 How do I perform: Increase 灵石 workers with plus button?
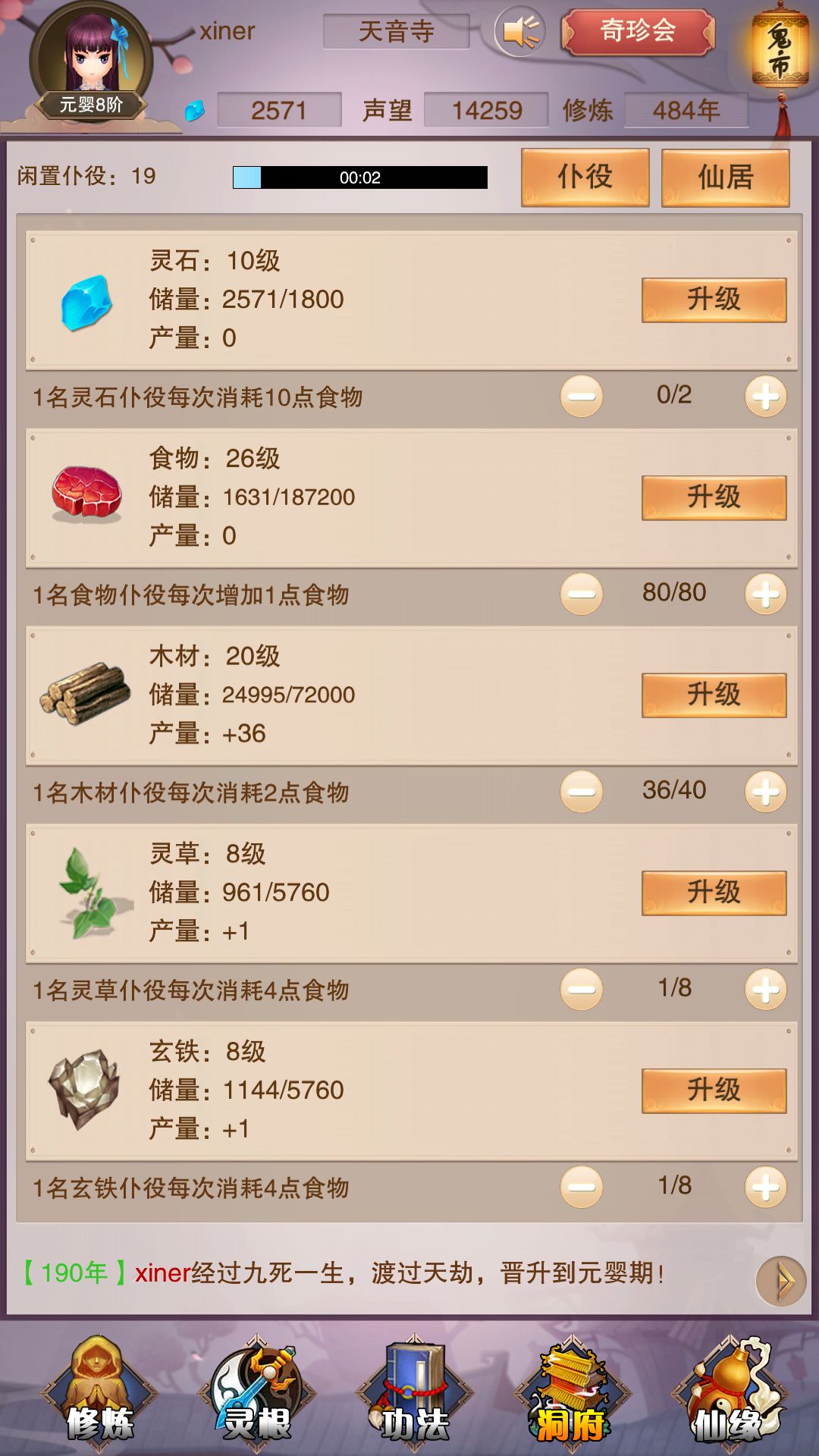tap(766, 397)
